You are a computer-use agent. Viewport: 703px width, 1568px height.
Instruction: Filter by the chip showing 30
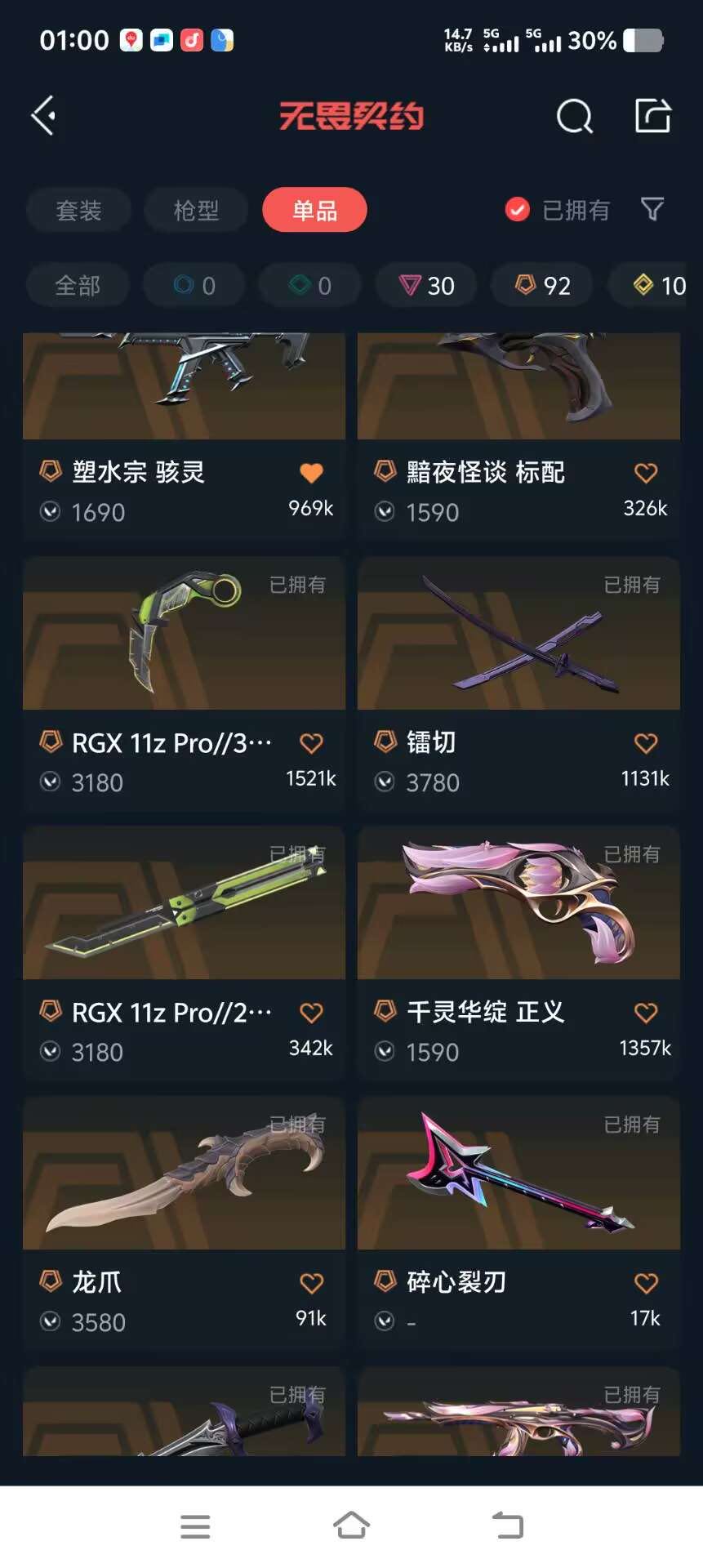(x=426, y=285)
